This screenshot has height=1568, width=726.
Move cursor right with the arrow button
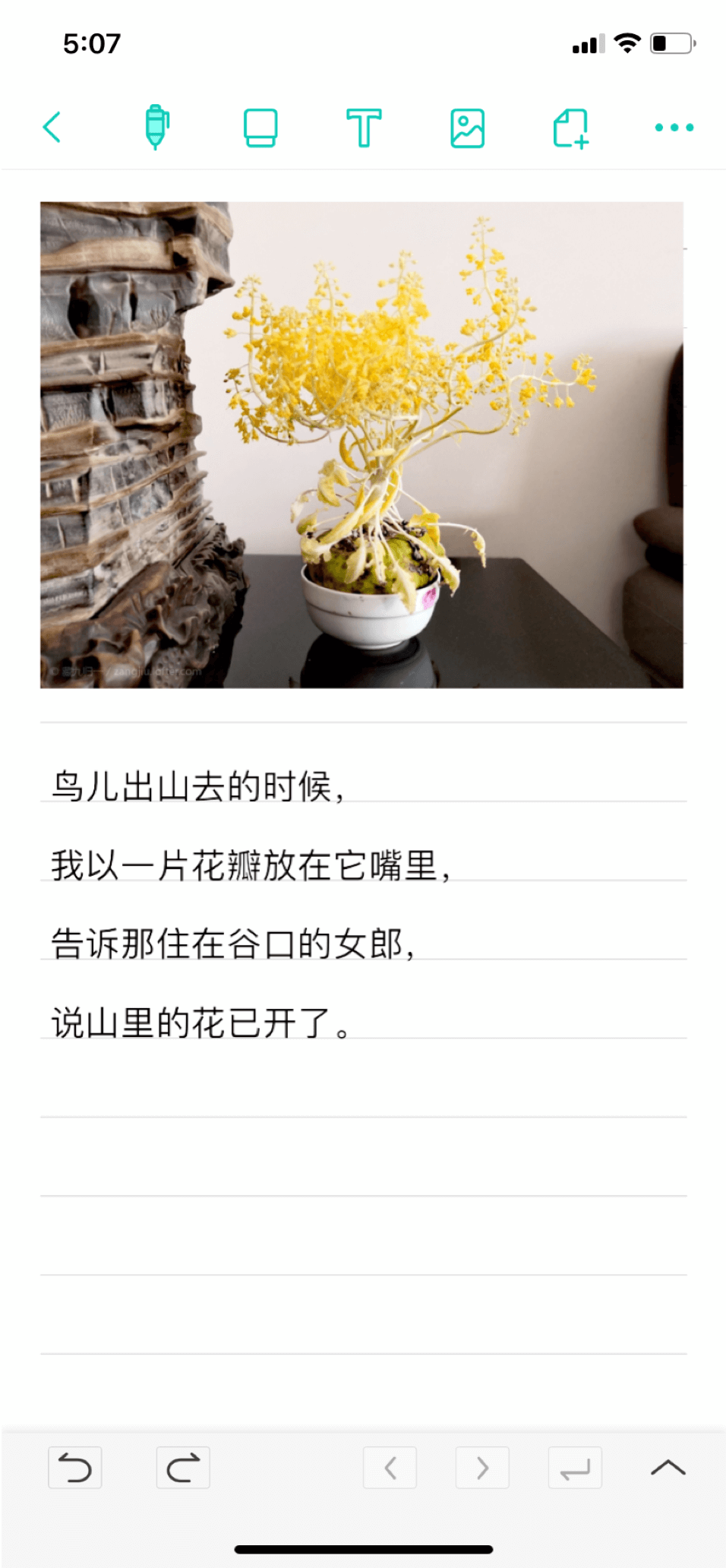pos(482,1467)
